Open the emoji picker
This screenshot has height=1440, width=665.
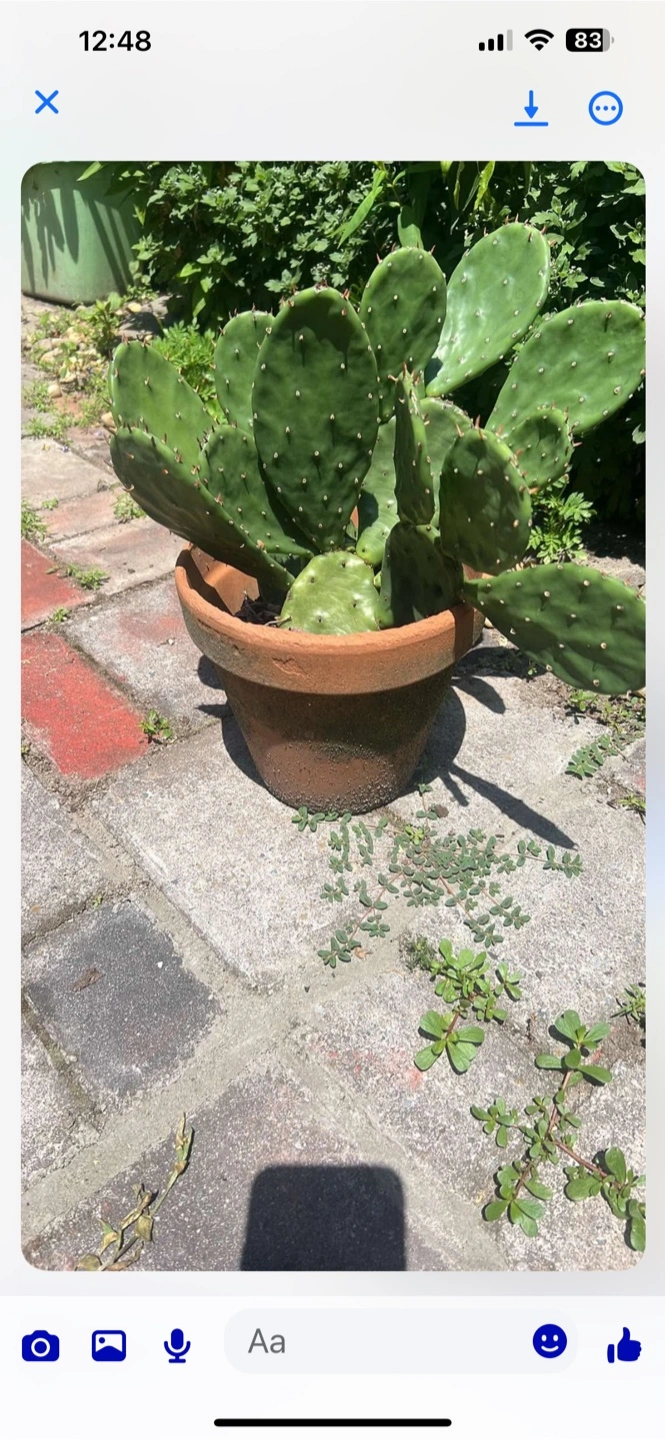[x=549, y=1341]
